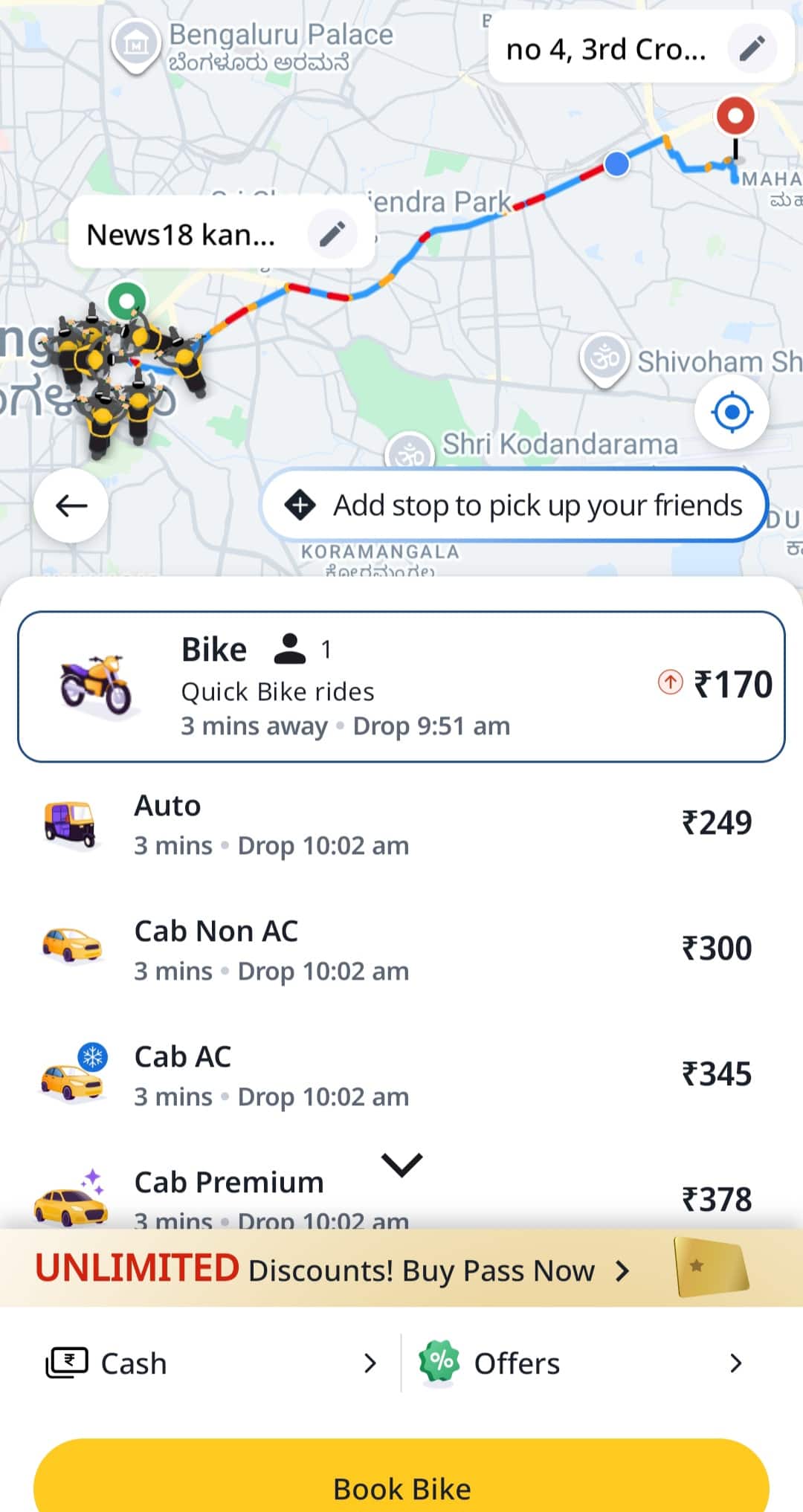
Task: Go back using the arrow button
Action: (x=71, y=506)
